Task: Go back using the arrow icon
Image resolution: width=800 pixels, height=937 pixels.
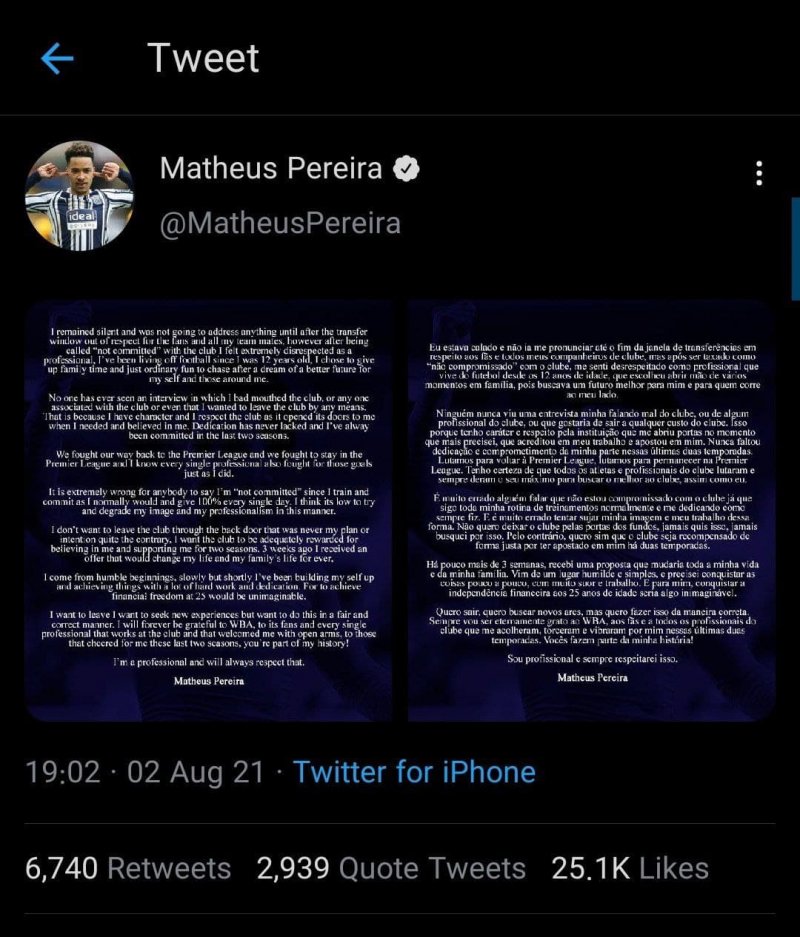Action: click(57, 59)
